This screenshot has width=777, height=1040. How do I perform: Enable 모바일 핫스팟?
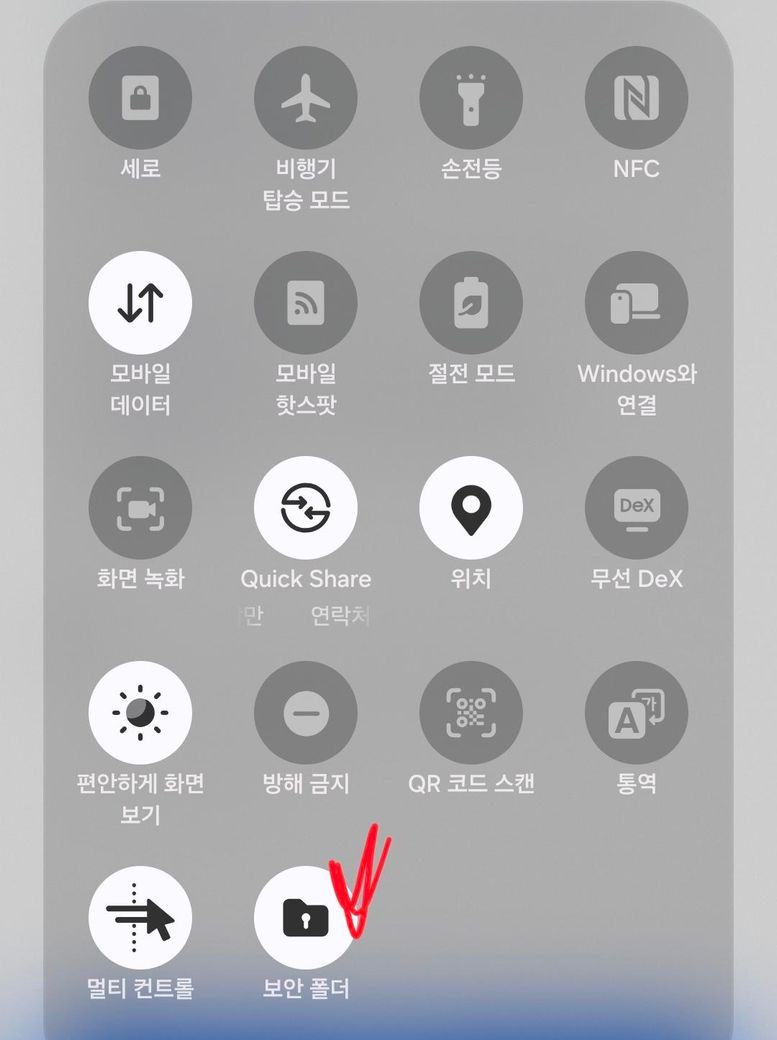(x=305, y=303)
